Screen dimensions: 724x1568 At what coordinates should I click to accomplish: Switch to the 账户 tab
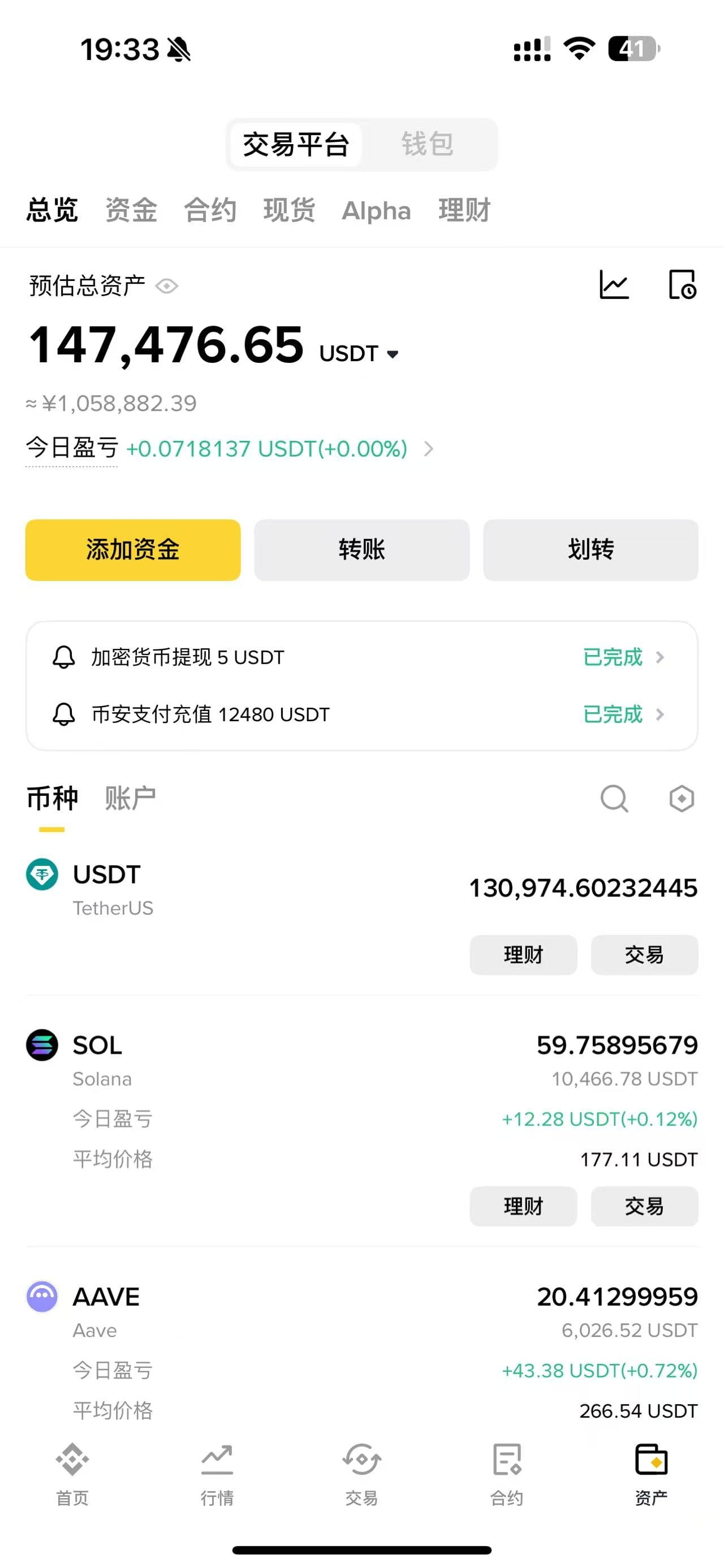coord(130,798)
